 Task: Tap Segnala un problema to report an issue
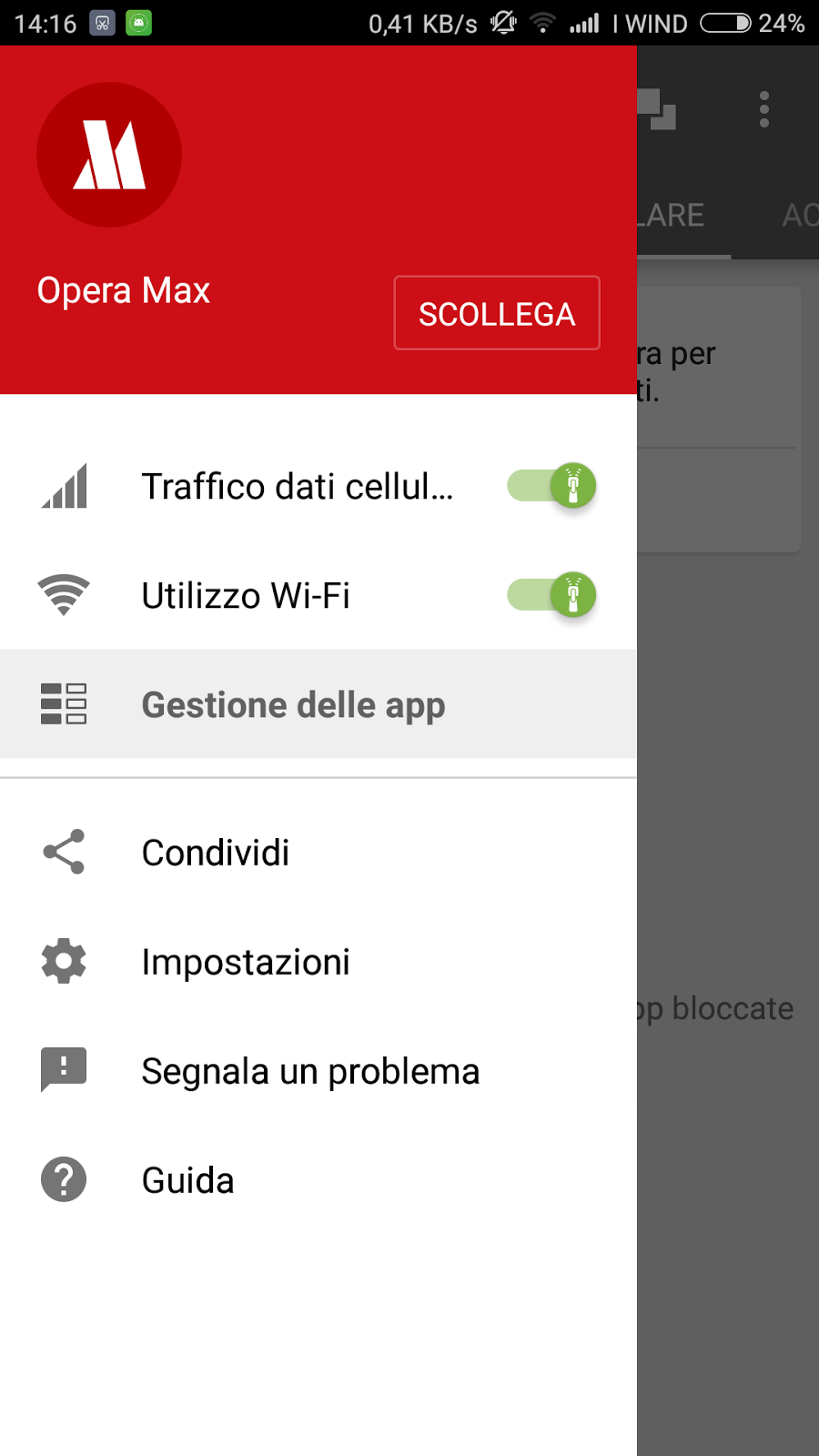[310, 1071]
